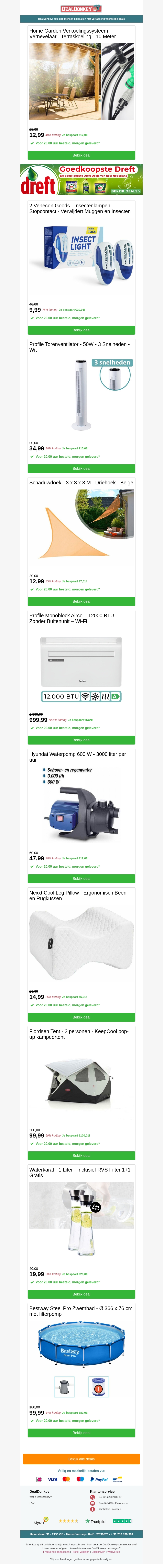Screen dimensions: 163x1568
Task: Tap Bekijk deal for the Fjordsen Tent
Action: tap(81, 1155)
